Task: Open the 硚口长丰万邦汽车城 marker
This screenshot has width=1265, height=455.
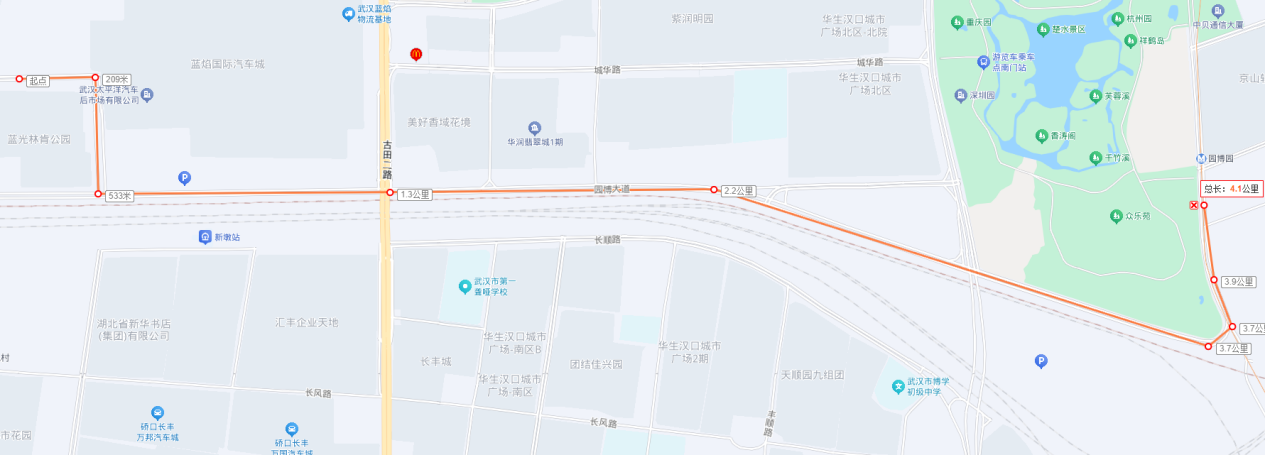Action: click(x=157, y=413)
